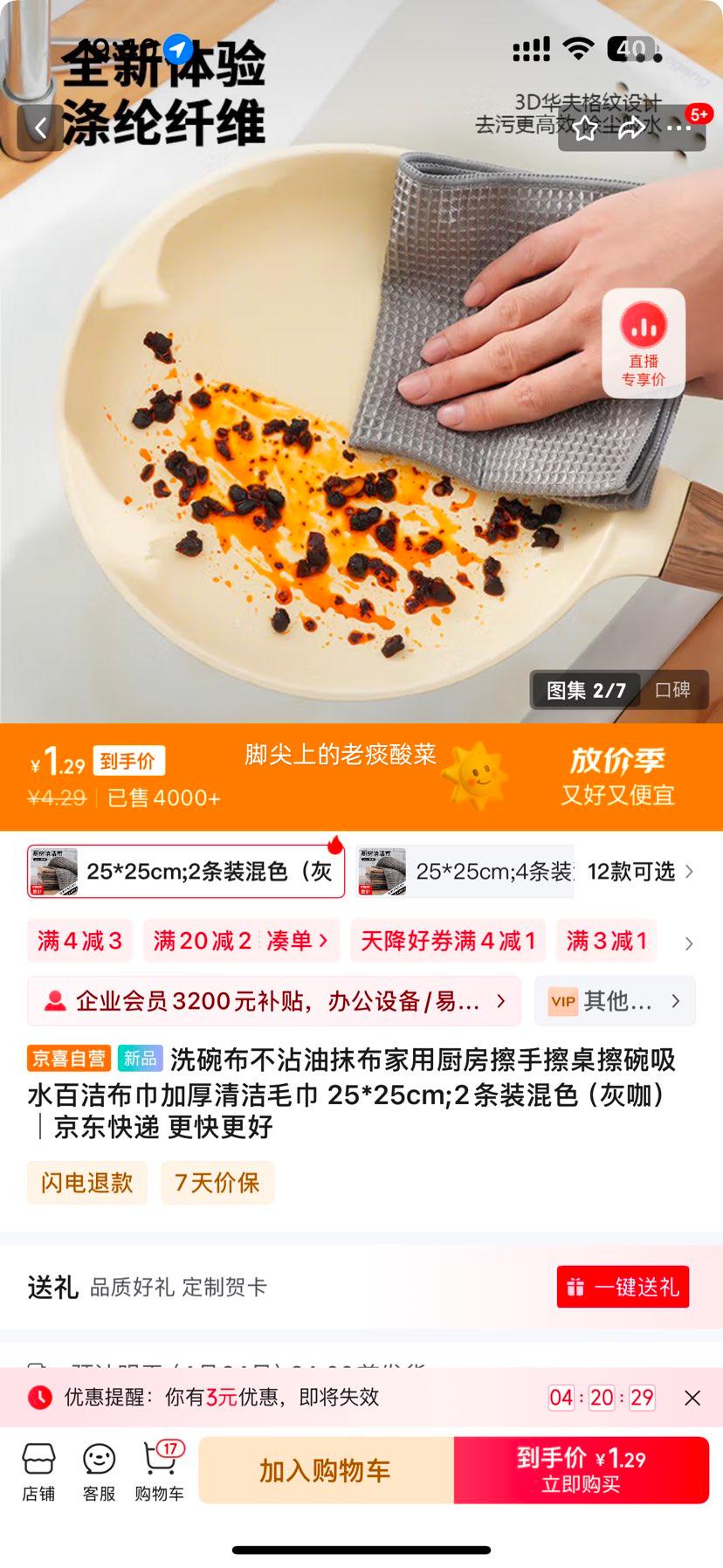Tap the back arrow at top left
This screenshot has height=1568, width=723.
(x=39, y=126)
